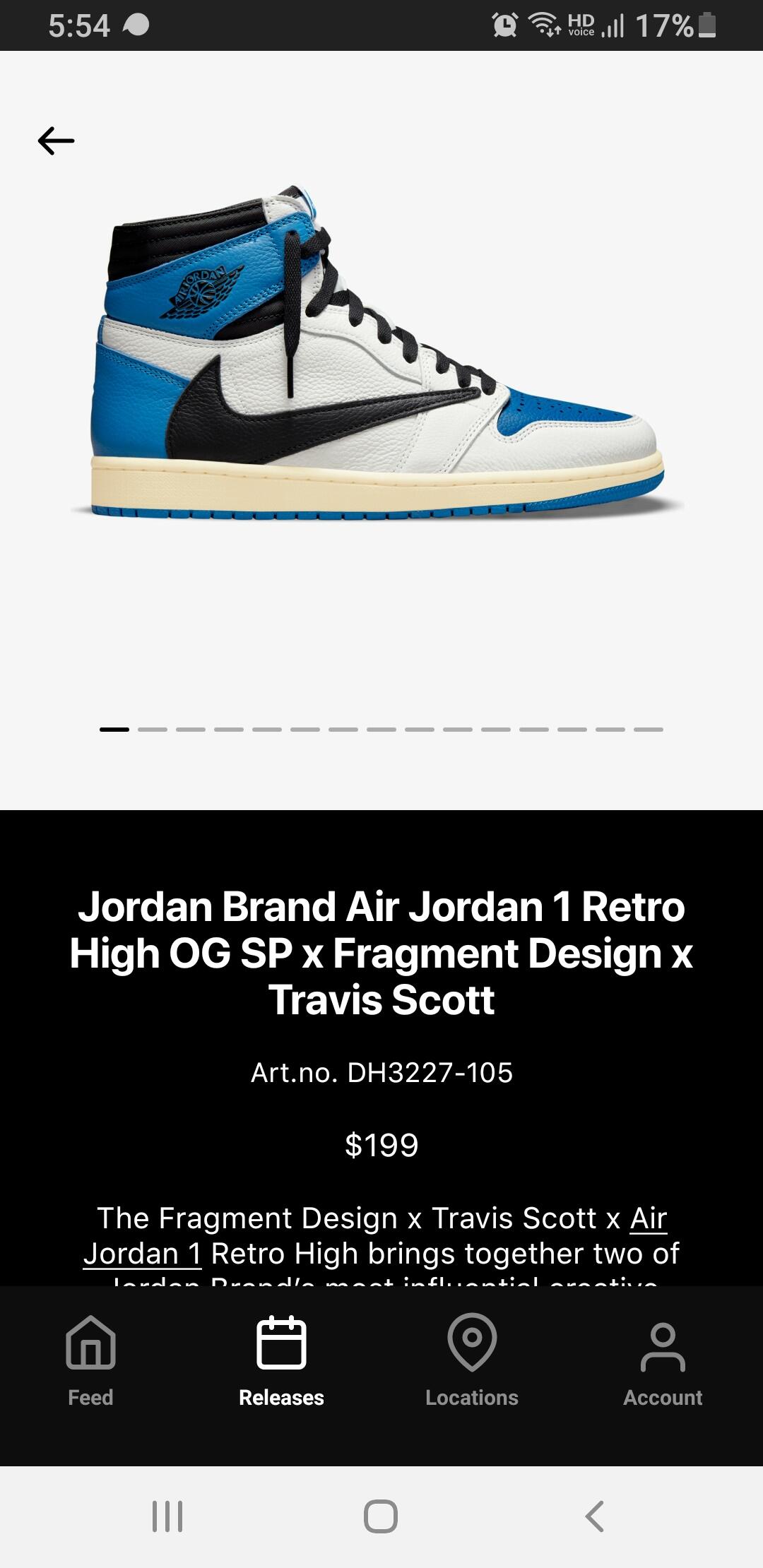Tap the system home button

[x=381, y=1516]
